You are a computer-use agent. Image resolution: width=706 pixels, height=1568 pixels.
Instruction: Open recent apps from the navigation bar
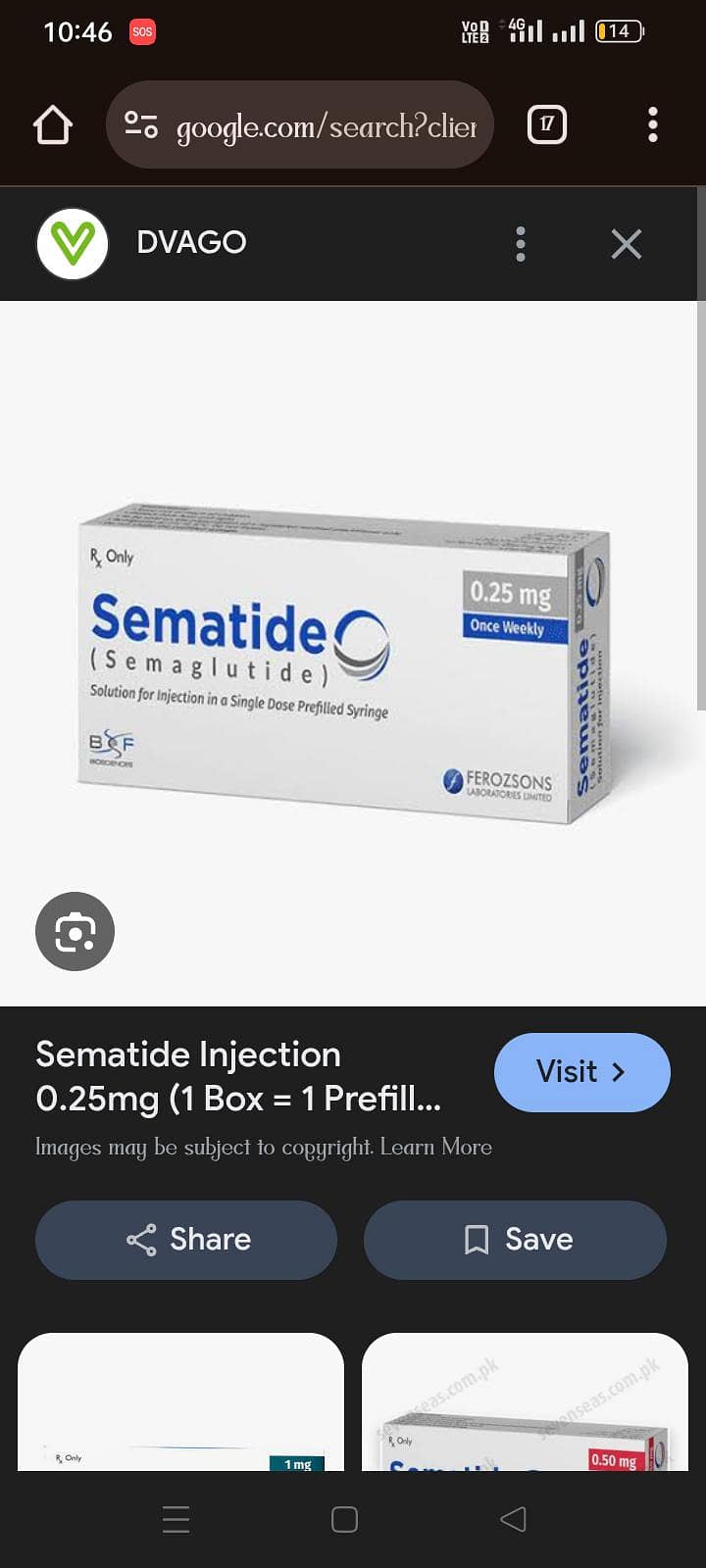(x=176, y=1519)
